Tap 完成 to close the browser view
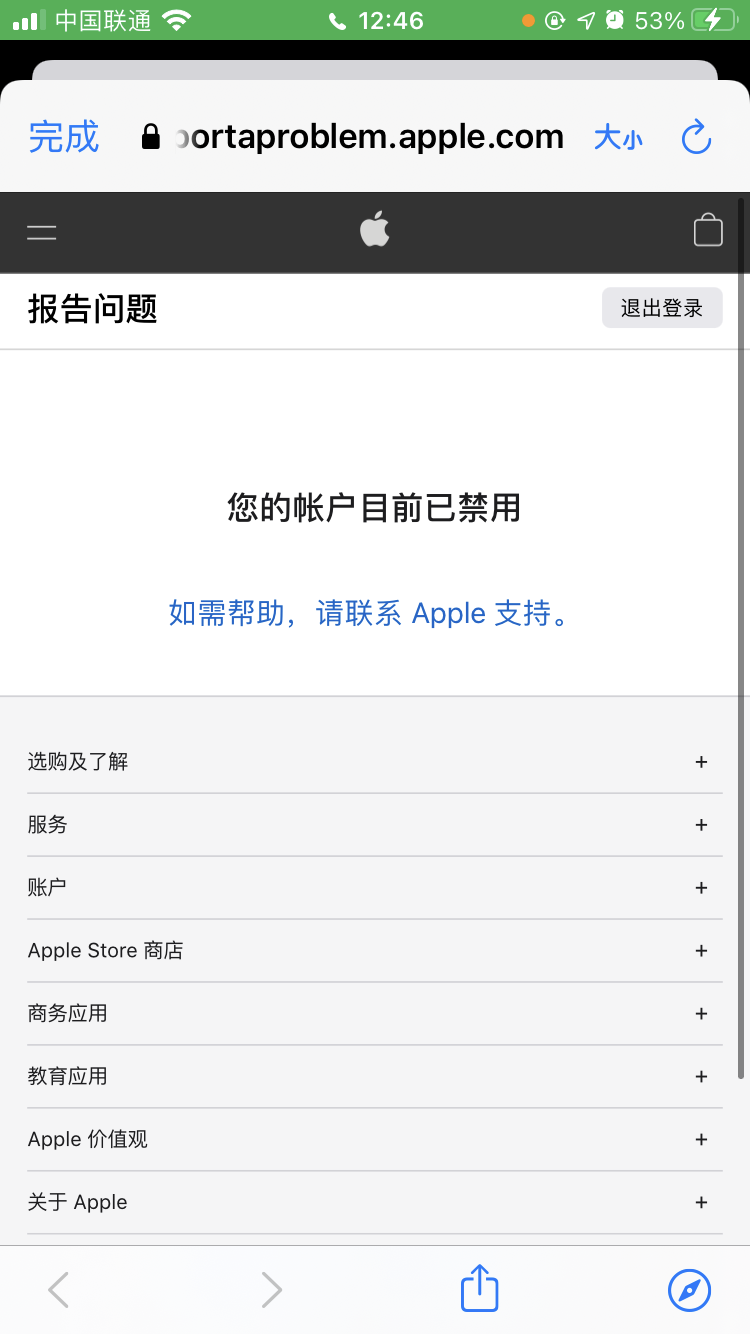Screen dimensions: 750x1334 [x=64, y=137]
